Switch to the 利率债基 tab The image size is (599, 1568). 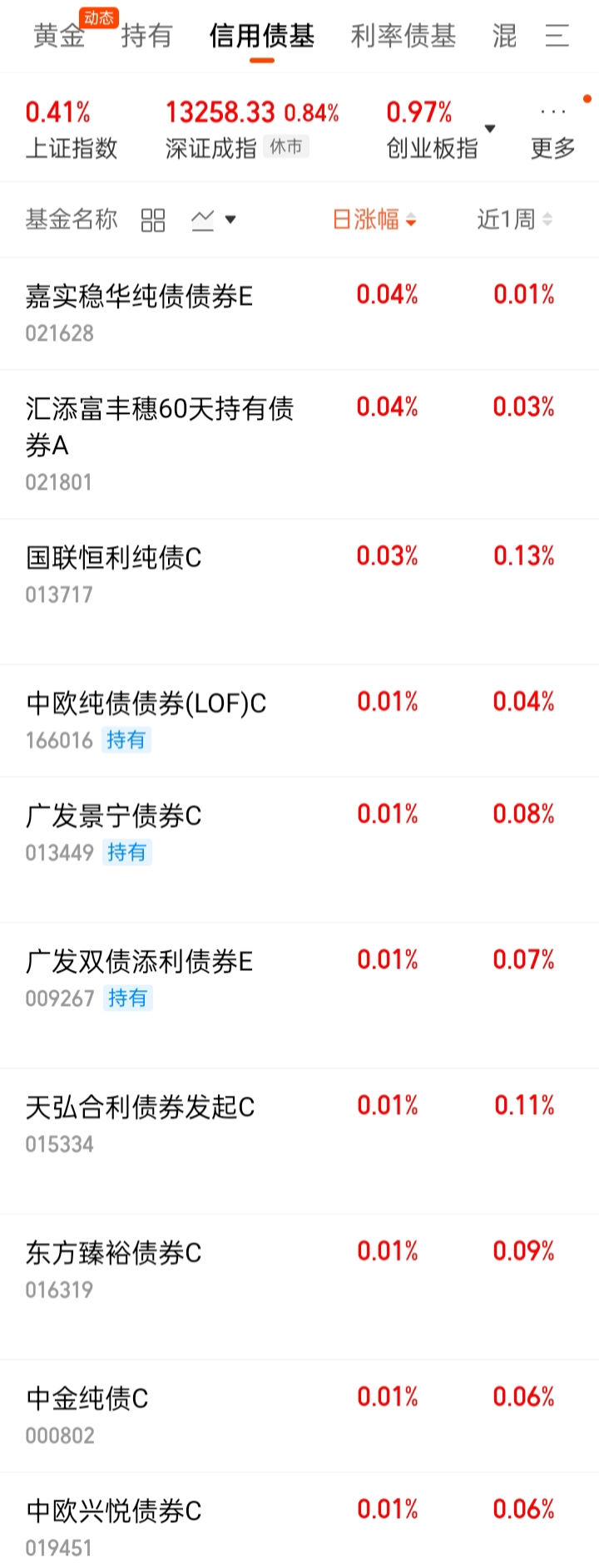pos(403,36)
